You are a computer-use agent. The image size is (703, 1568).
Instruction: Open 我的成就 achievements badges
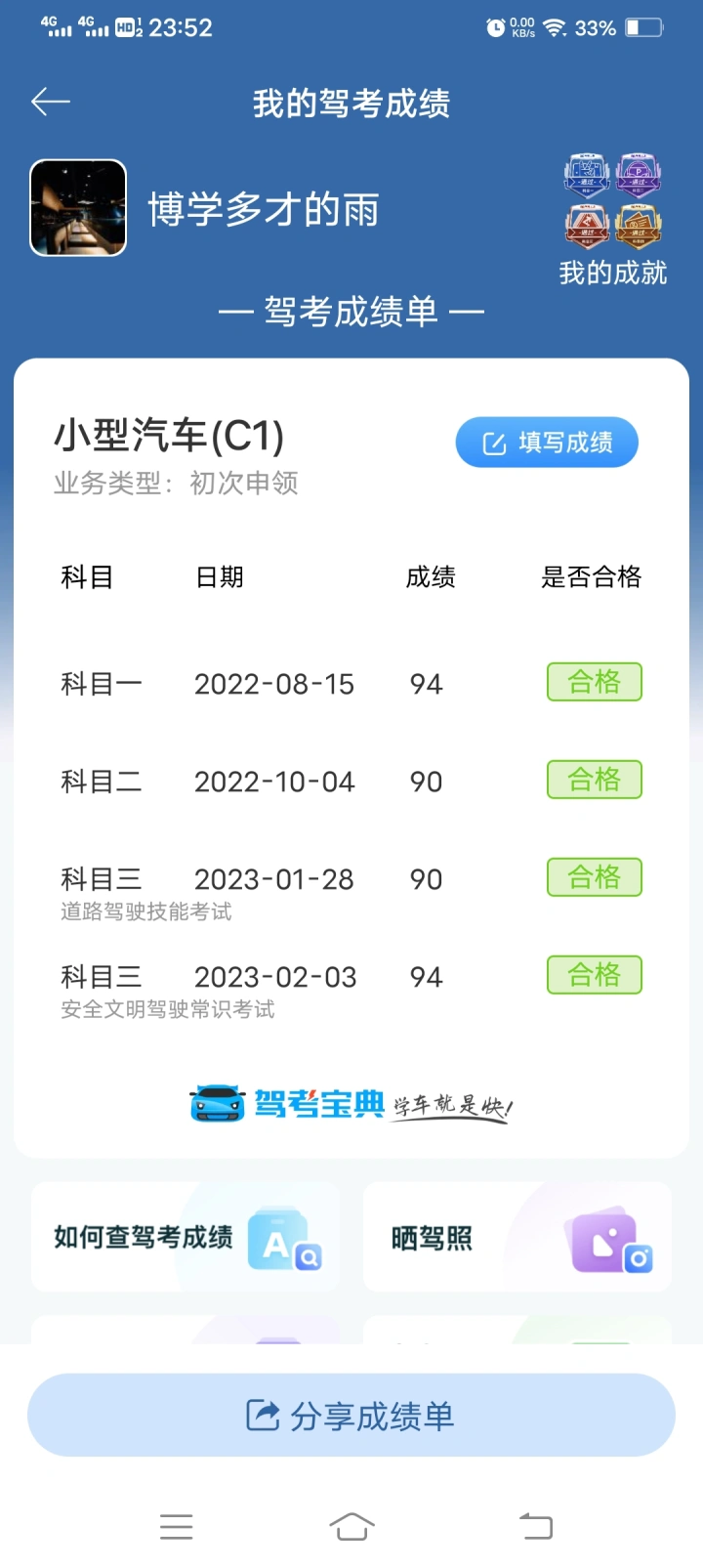[613, 219]
